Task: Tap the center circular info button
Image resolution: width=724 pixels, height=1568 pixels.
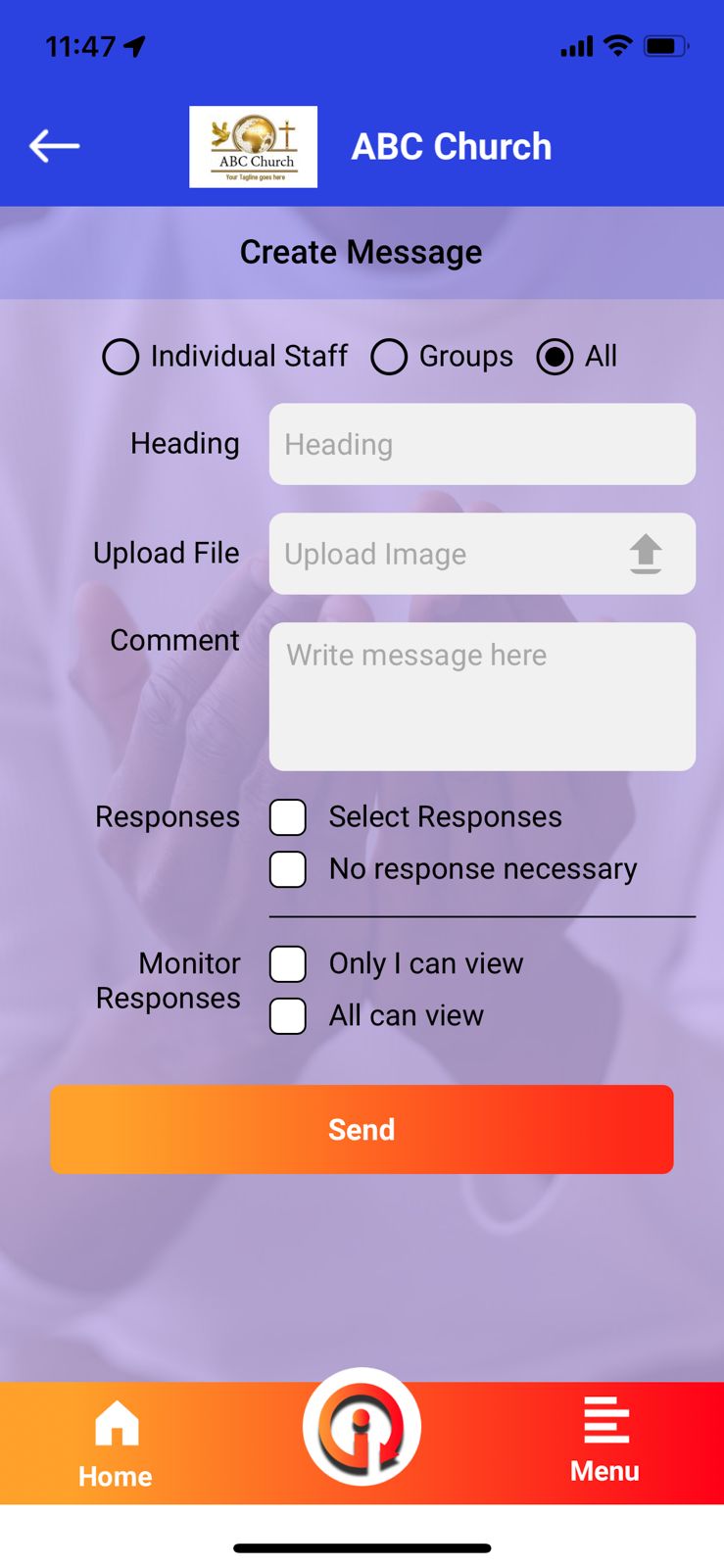Action: coord(362,1427)
